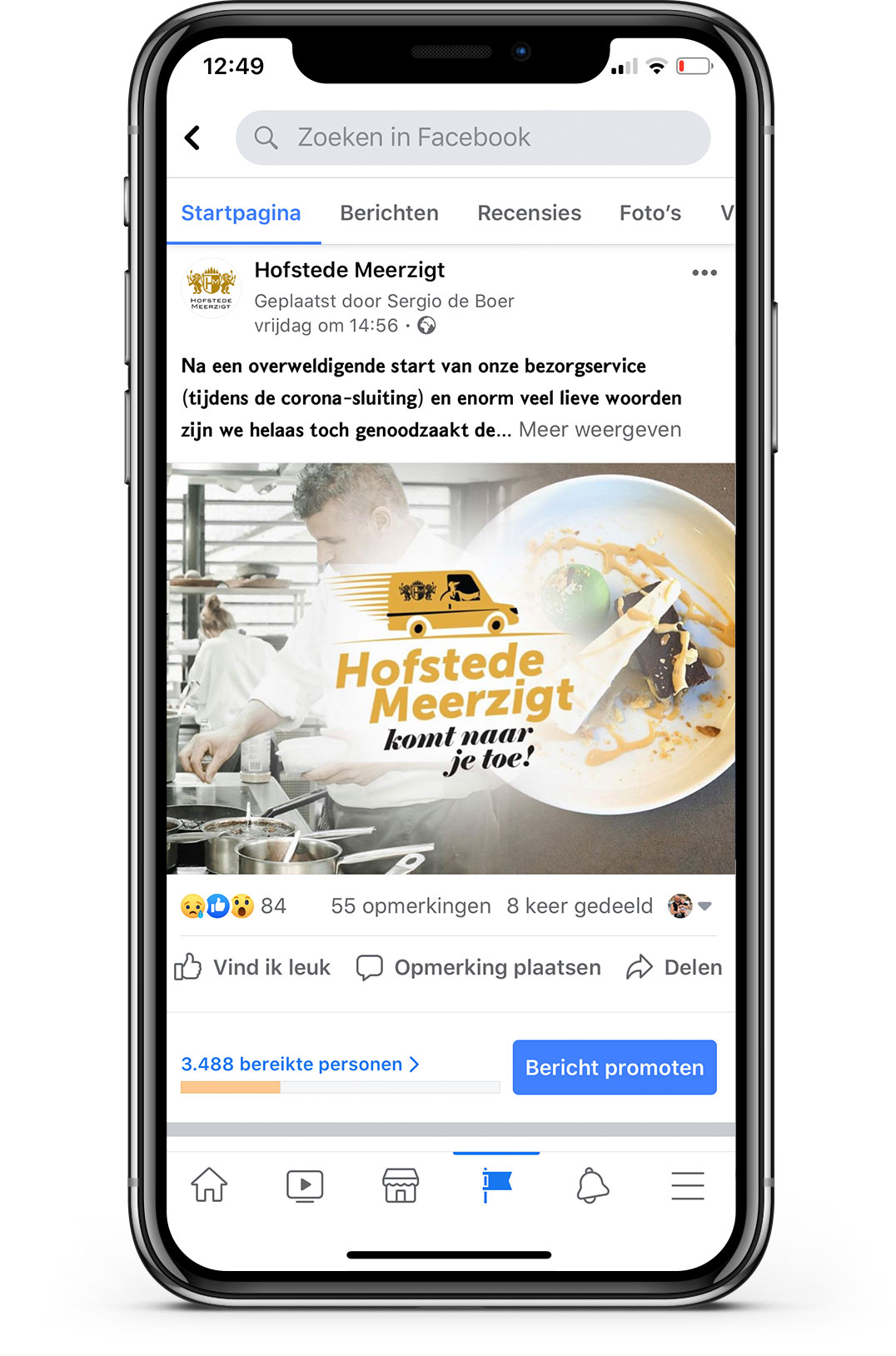The width and height of the screenshot is (896, 1356).
Task: Open the Hofstede Meerzigt delivery post image
Action: point(450,668)
